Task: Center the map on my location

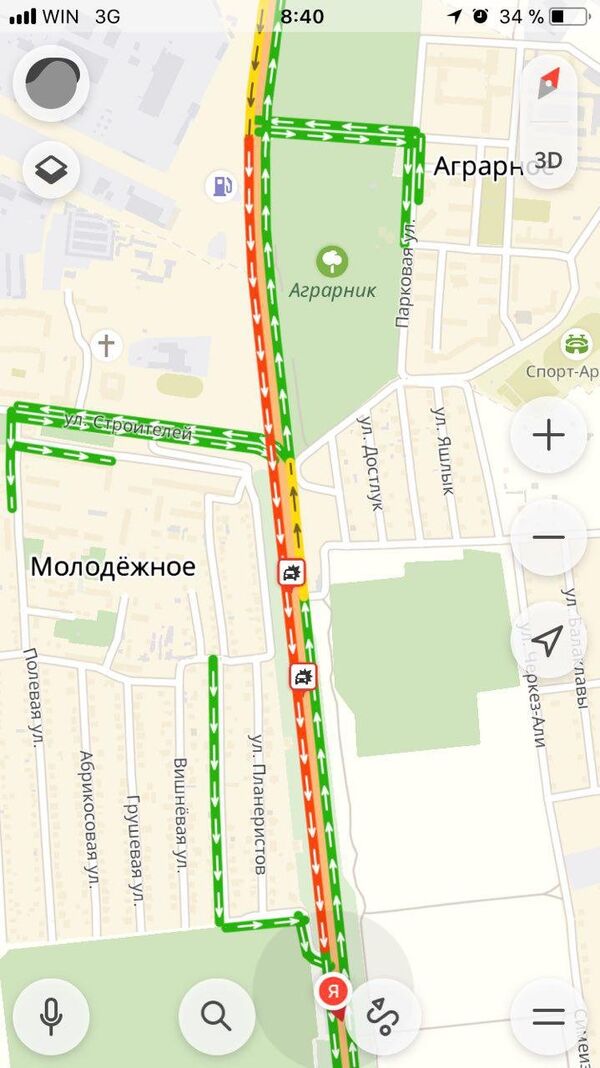Action: [x=548, y=639]
